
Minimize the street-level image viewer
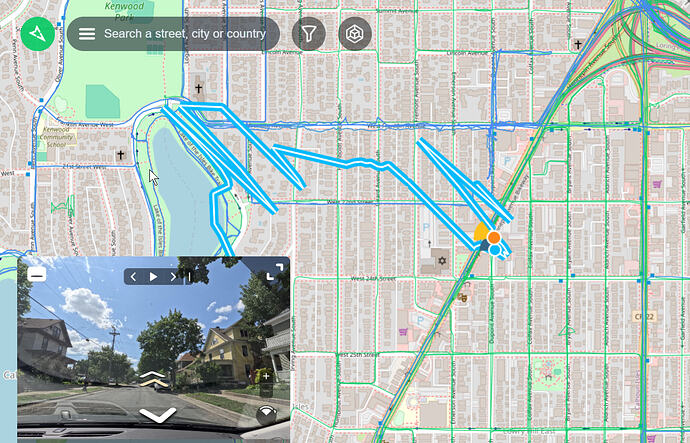click(x=36, y=273)
